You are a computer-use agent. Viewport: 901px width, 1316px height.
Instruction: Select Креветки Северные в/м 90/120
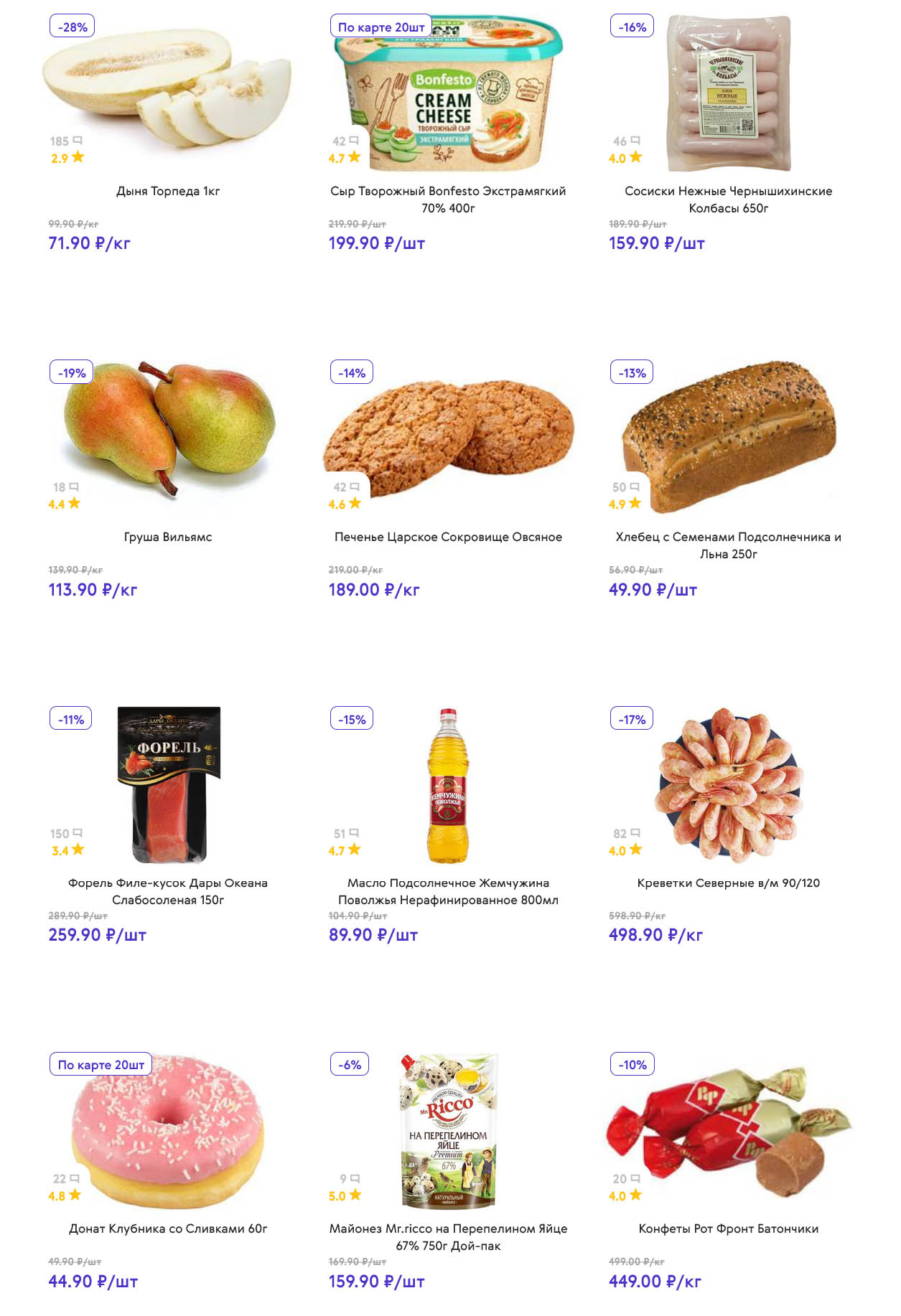tap(728, 883)
